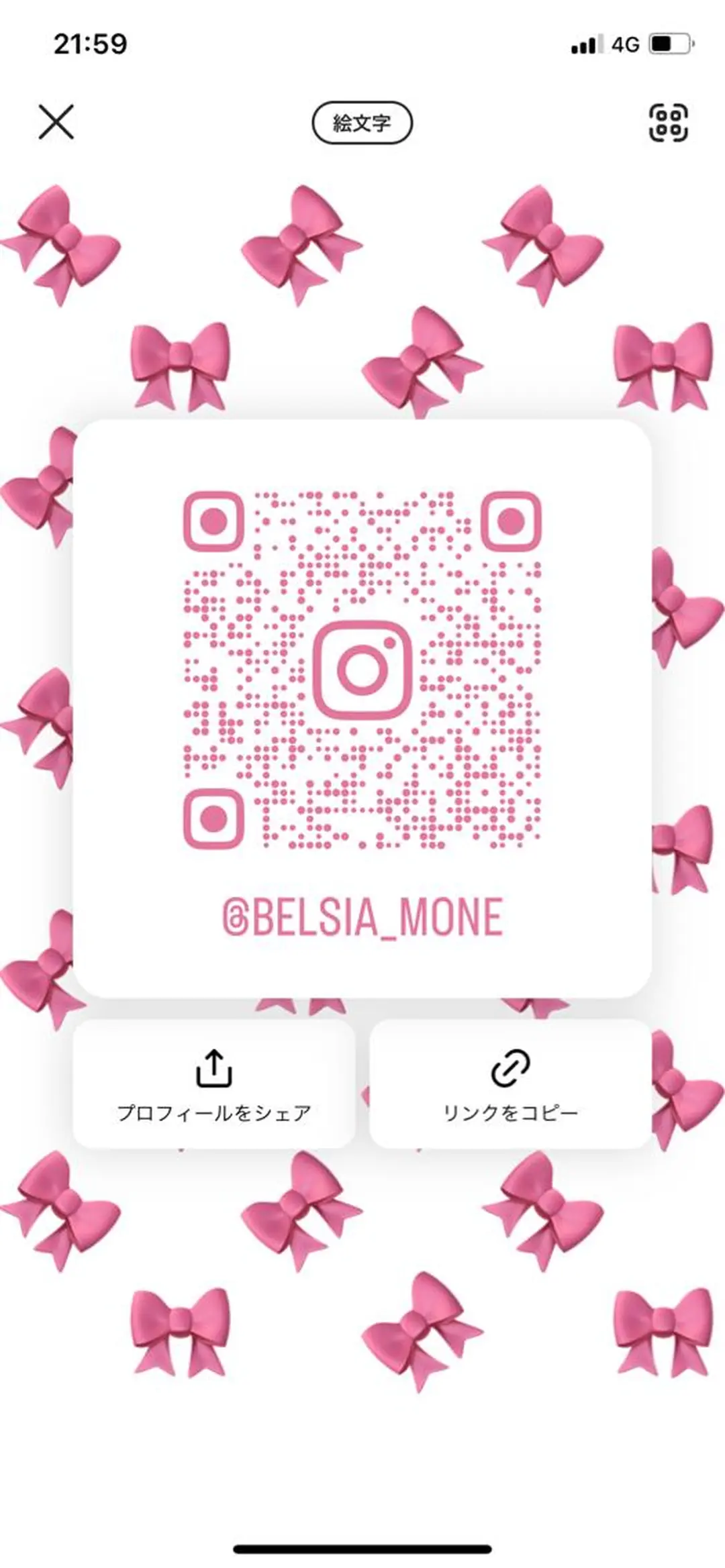Click the top-left Instagram-styled QR corner marker

[213, 520]
